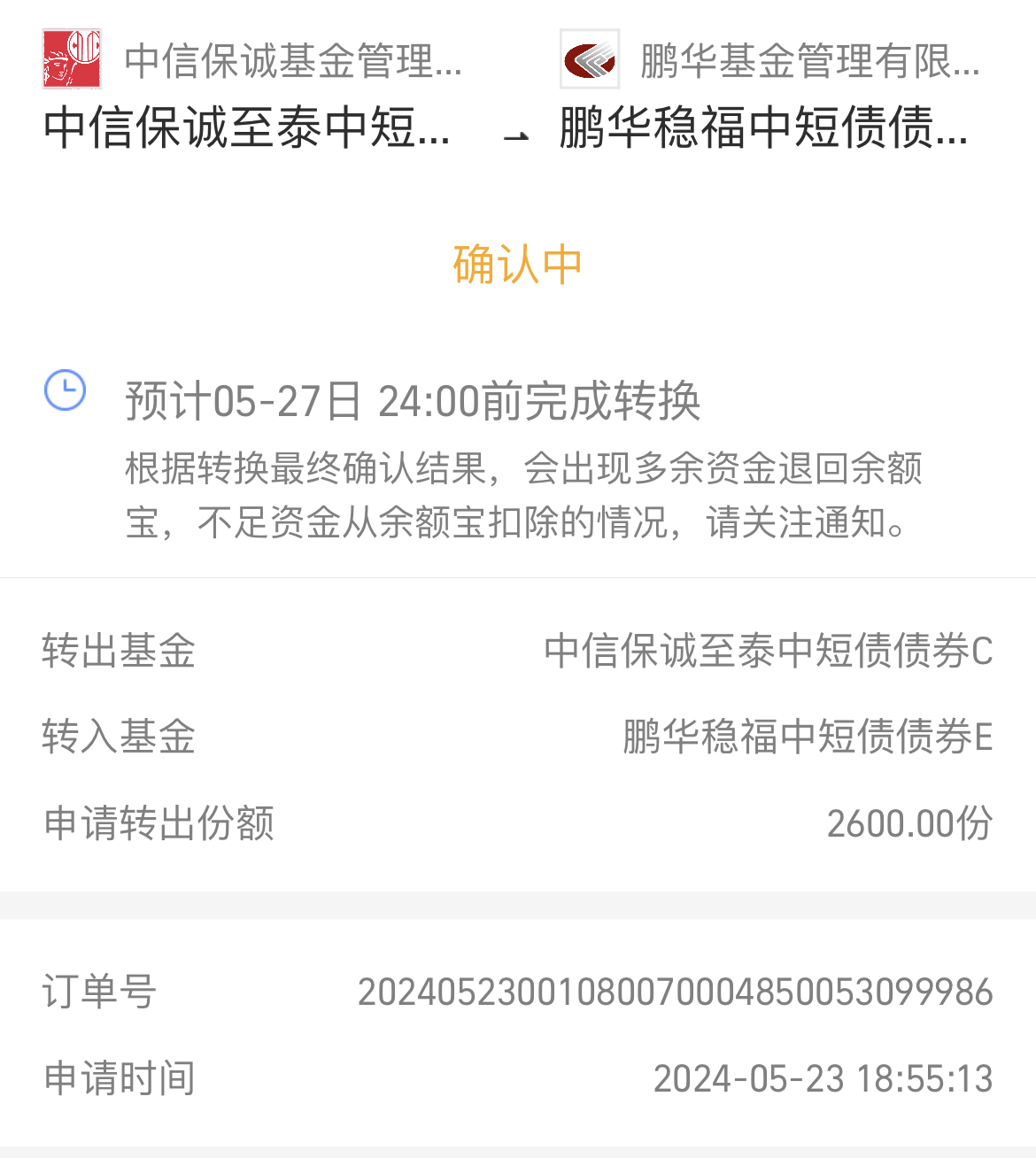Open the 鹏华稳福中短债 fund header
This screenshot has width=1036, height=1158.
pyautogui.click(x=763, y=127)
